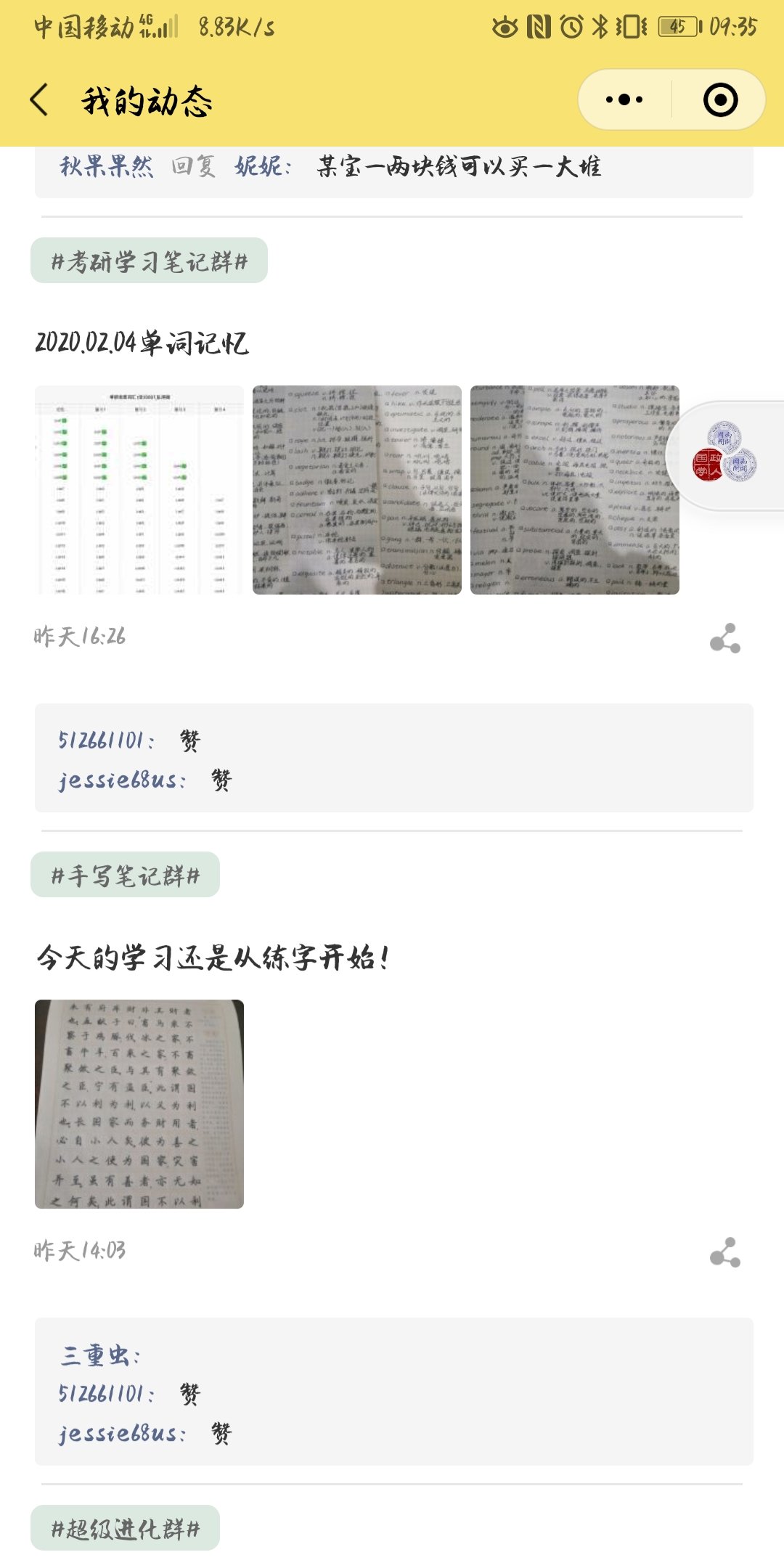Go back from 我的动态 page

coord(40,99)
